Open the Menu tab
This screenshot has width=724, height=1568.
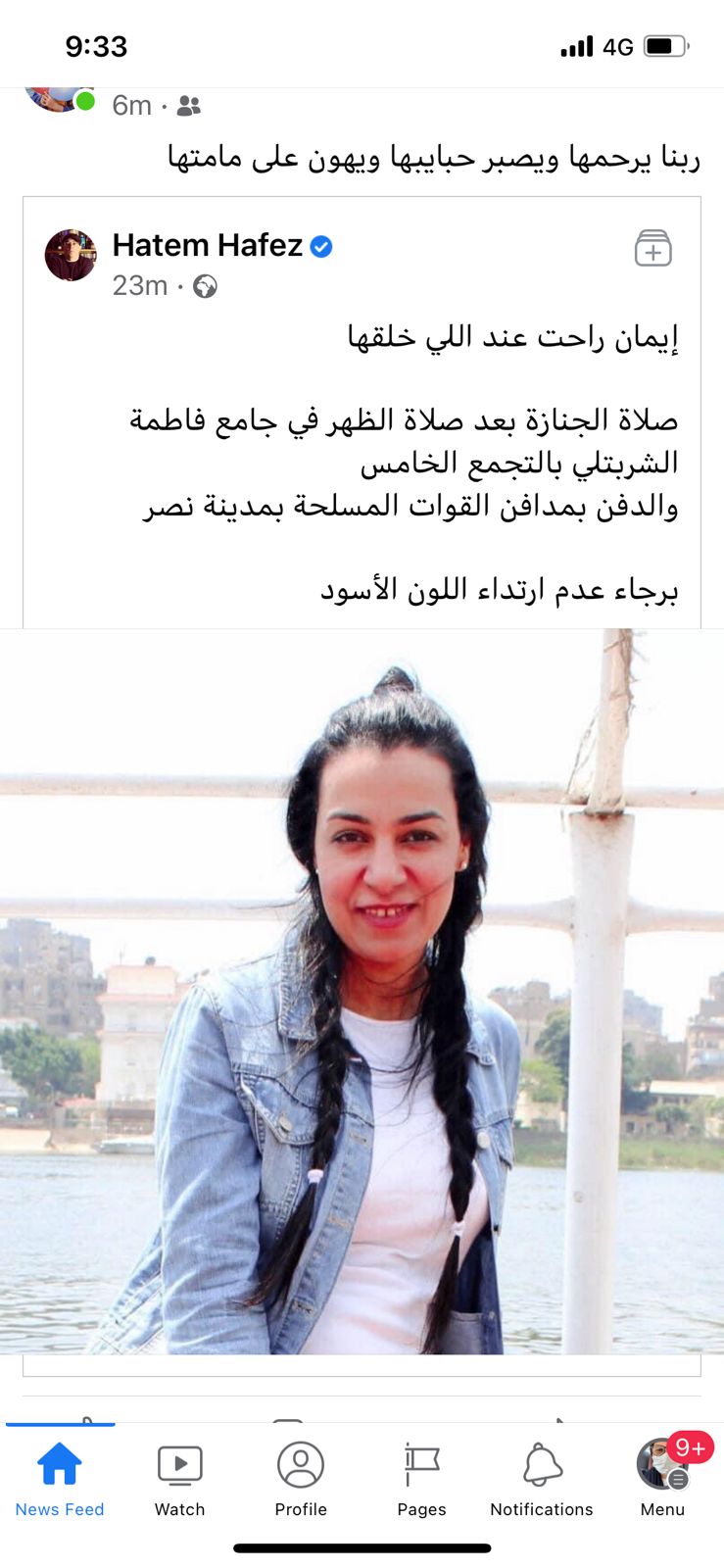click(662, 1479)
